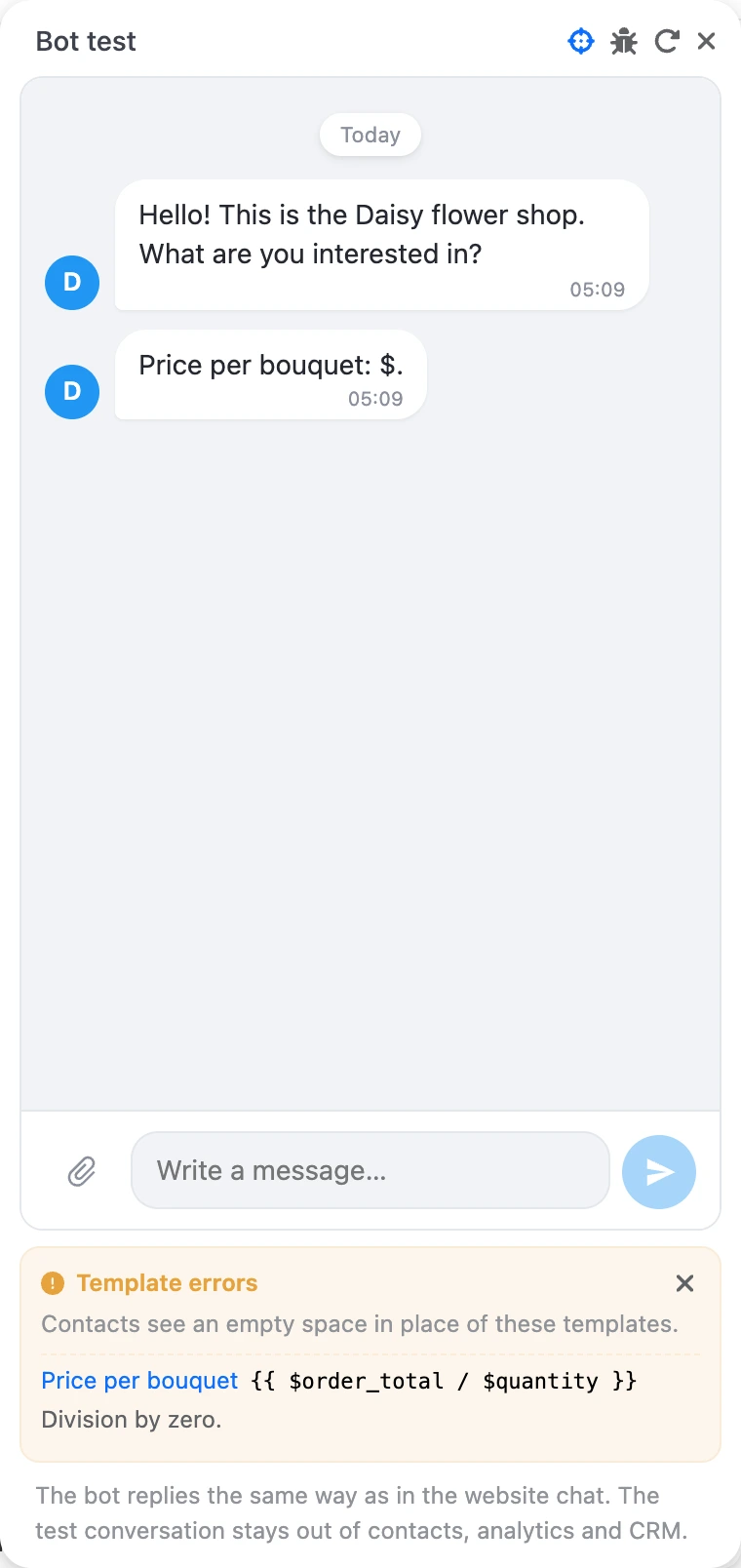
Task: Close the Bot test panel
Action: coord(707,41)
